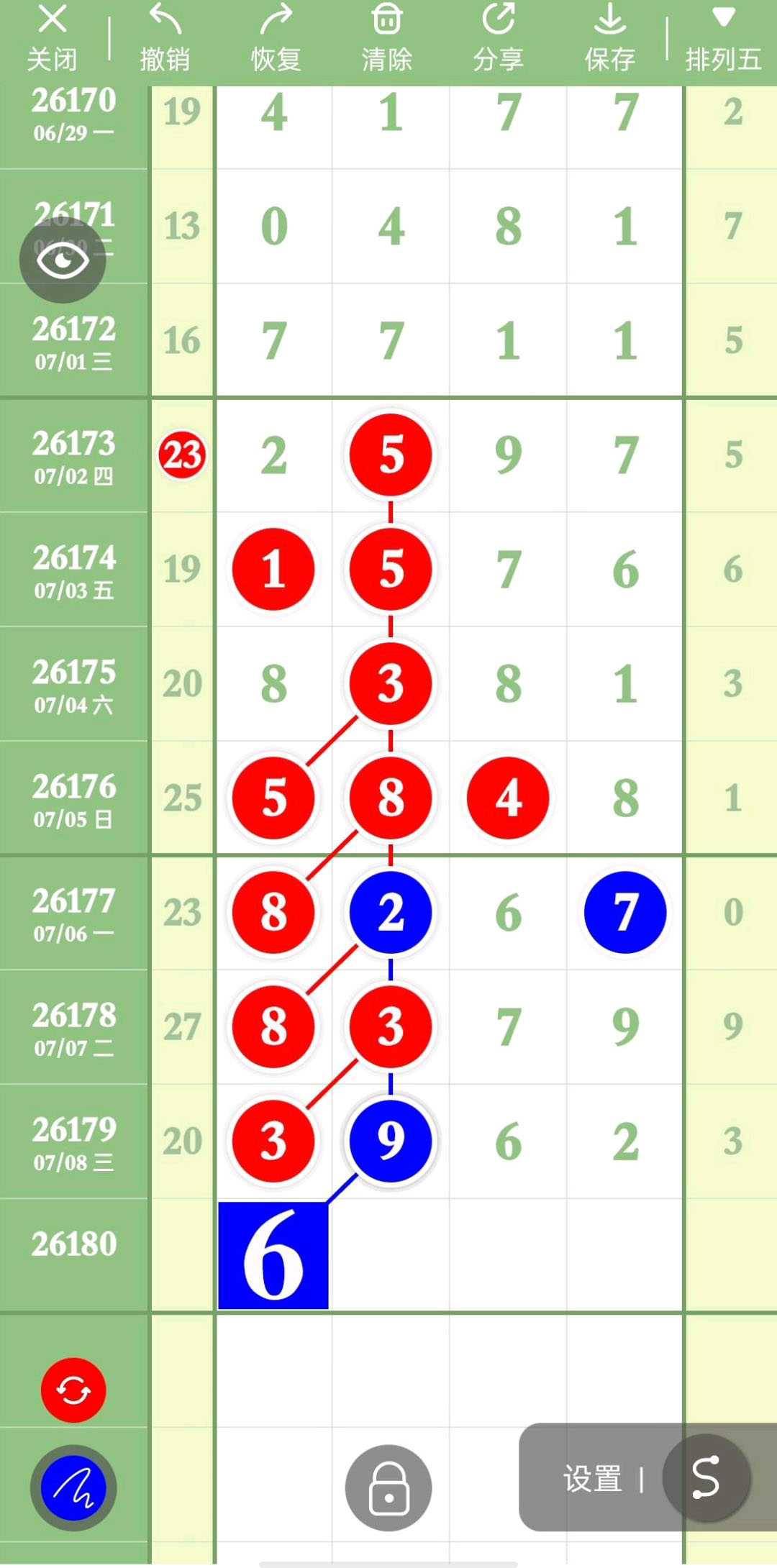Screen dimensions: 777x1568
Task: Undo the last marking
Action: (165, 38)
